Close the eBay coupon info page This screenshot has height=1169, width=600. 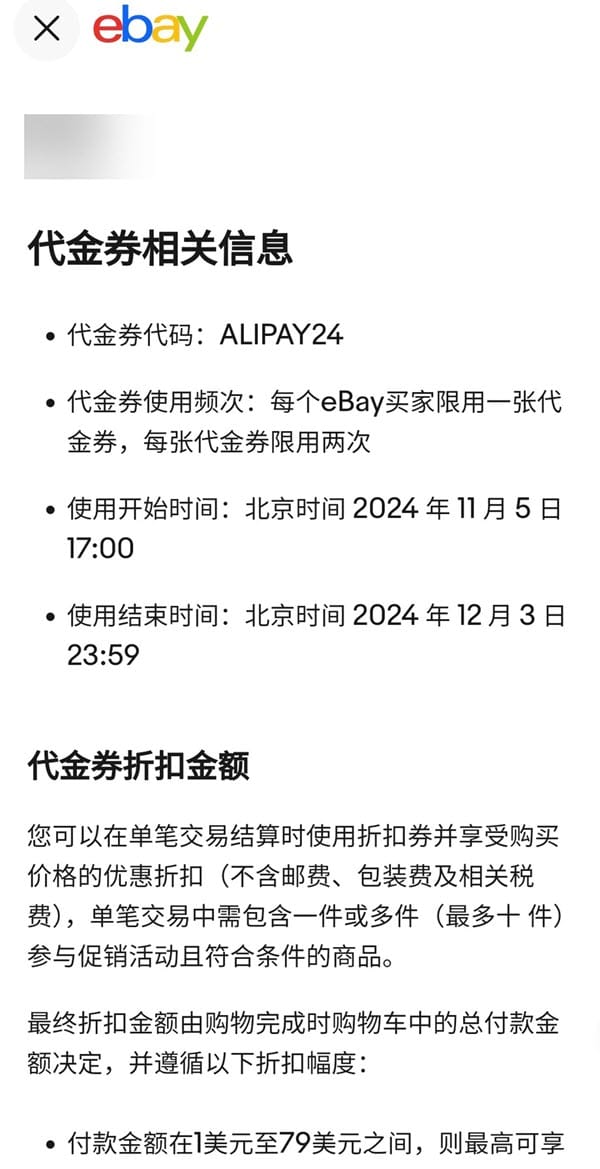click(x=46, y=29)
